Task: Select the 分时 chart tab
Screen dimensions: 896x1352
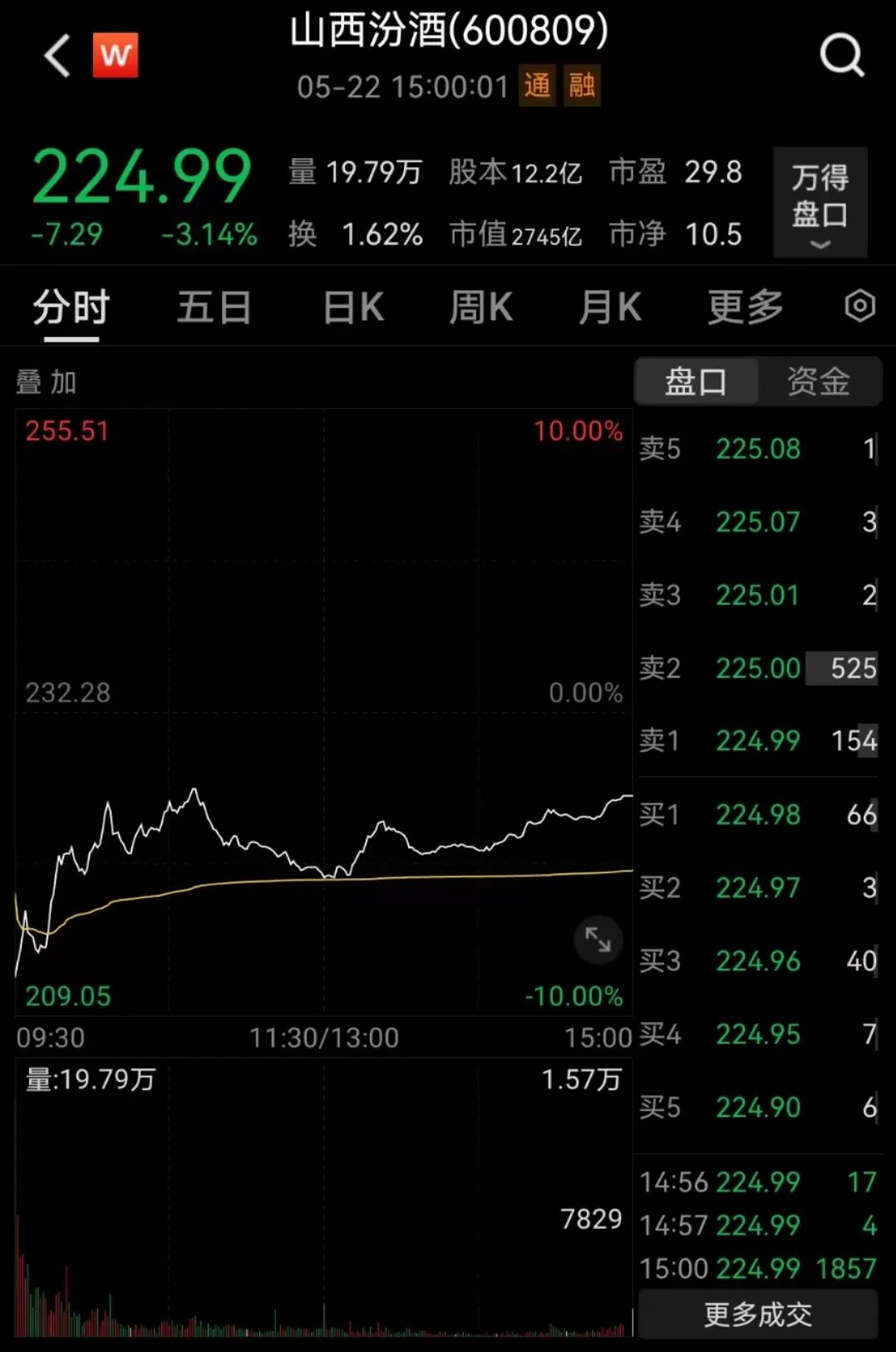Action: (x=71, y=308)
